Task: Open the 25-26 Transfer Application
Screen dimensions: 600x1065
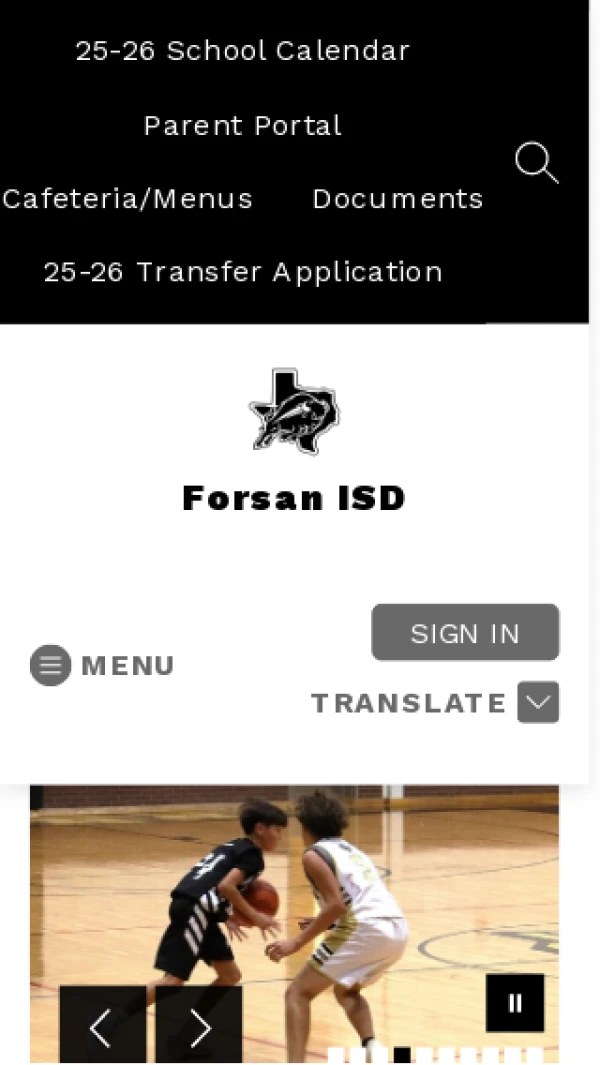Action: (242, 272)
